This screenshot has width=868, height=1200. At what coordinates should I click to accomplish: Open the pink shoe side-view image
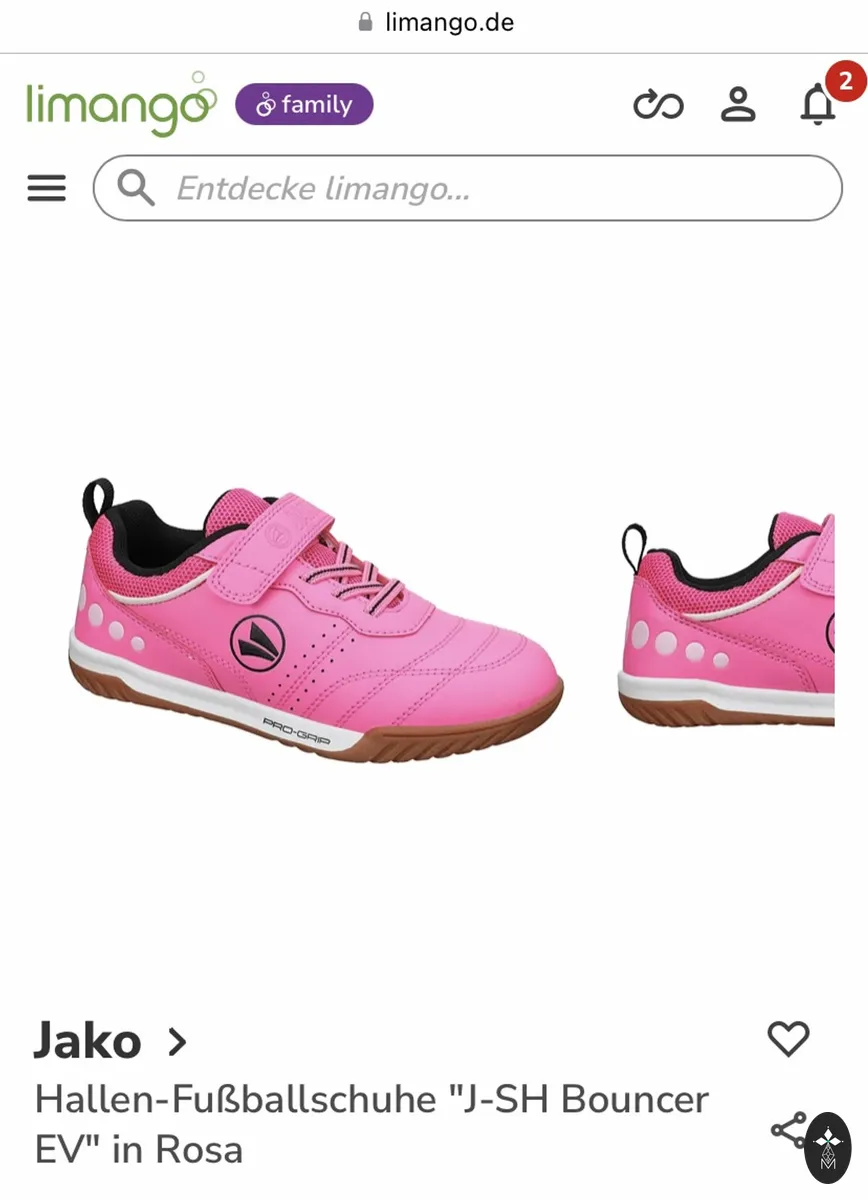point(316,620)
